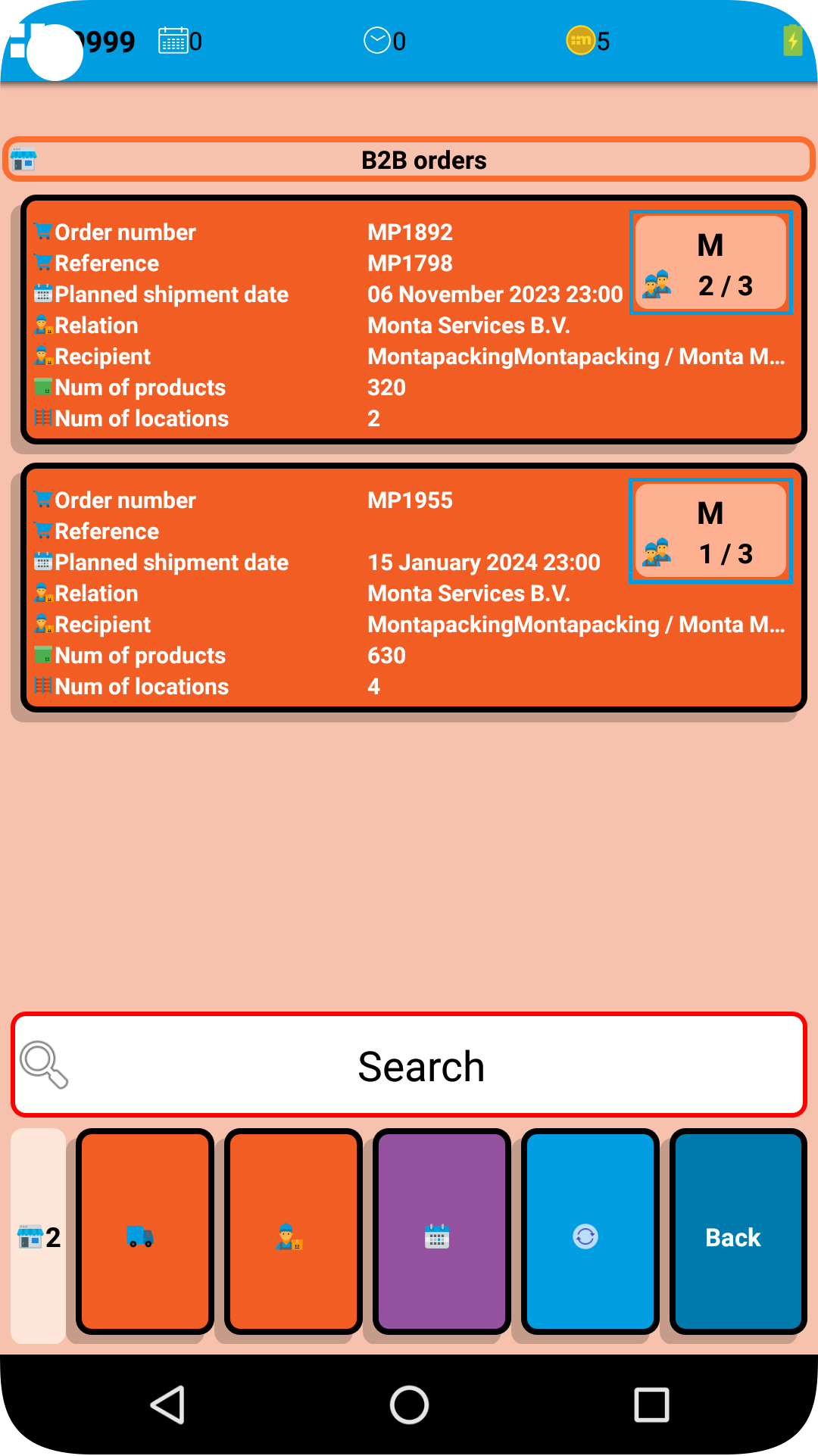Open the Search field
Viewport: 818px width, 1456px height.
(x=409, y=1065)
